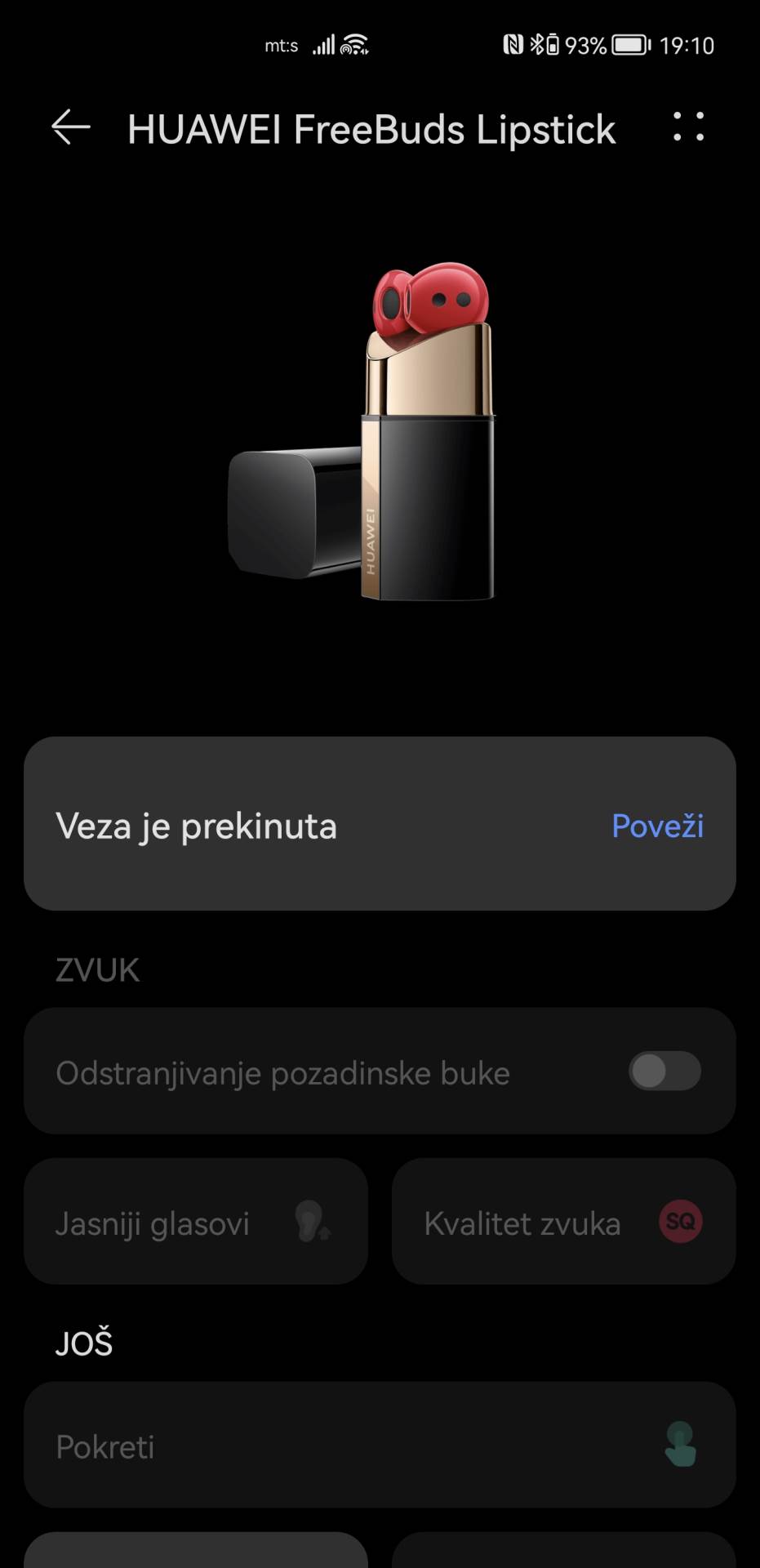
Task: Tap the SQ sound quality badge
Action: 680,1222
